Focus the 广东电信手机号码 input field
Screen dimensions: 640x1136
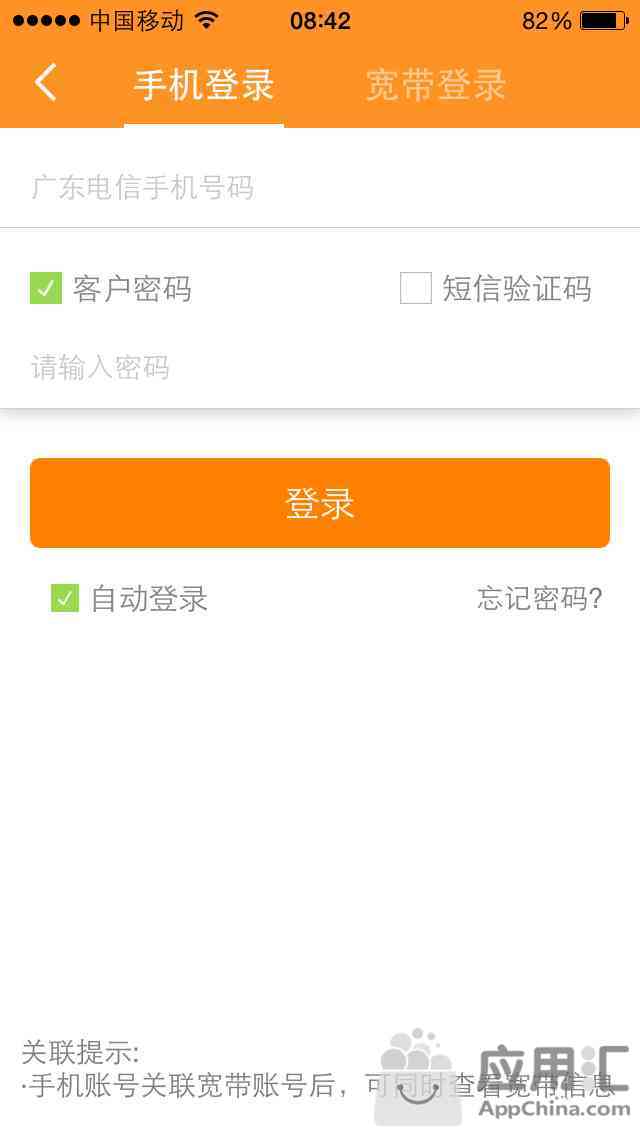320,188
